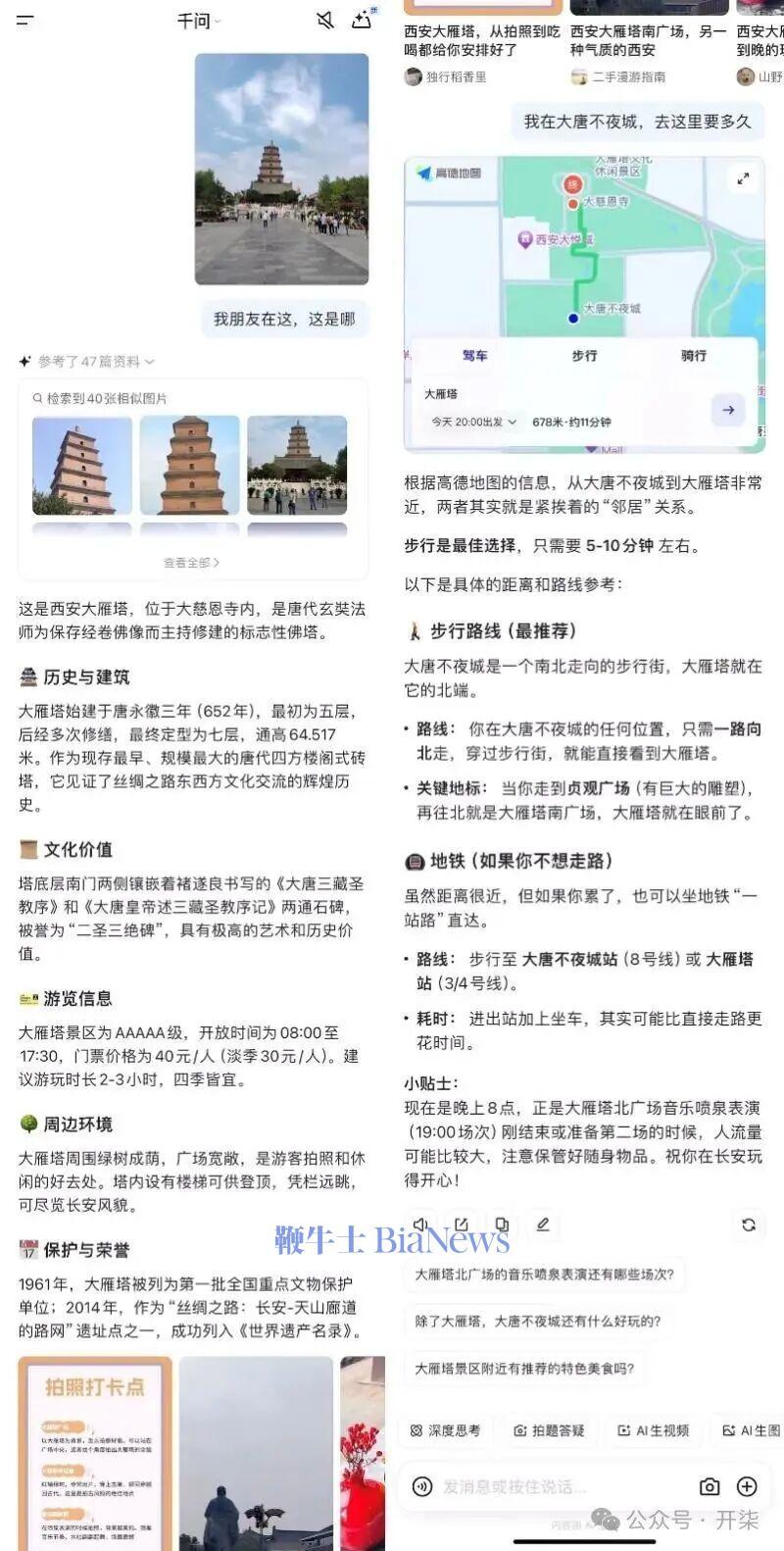Mute notifications via the speaker icon top bar

(x=326, y=21)
